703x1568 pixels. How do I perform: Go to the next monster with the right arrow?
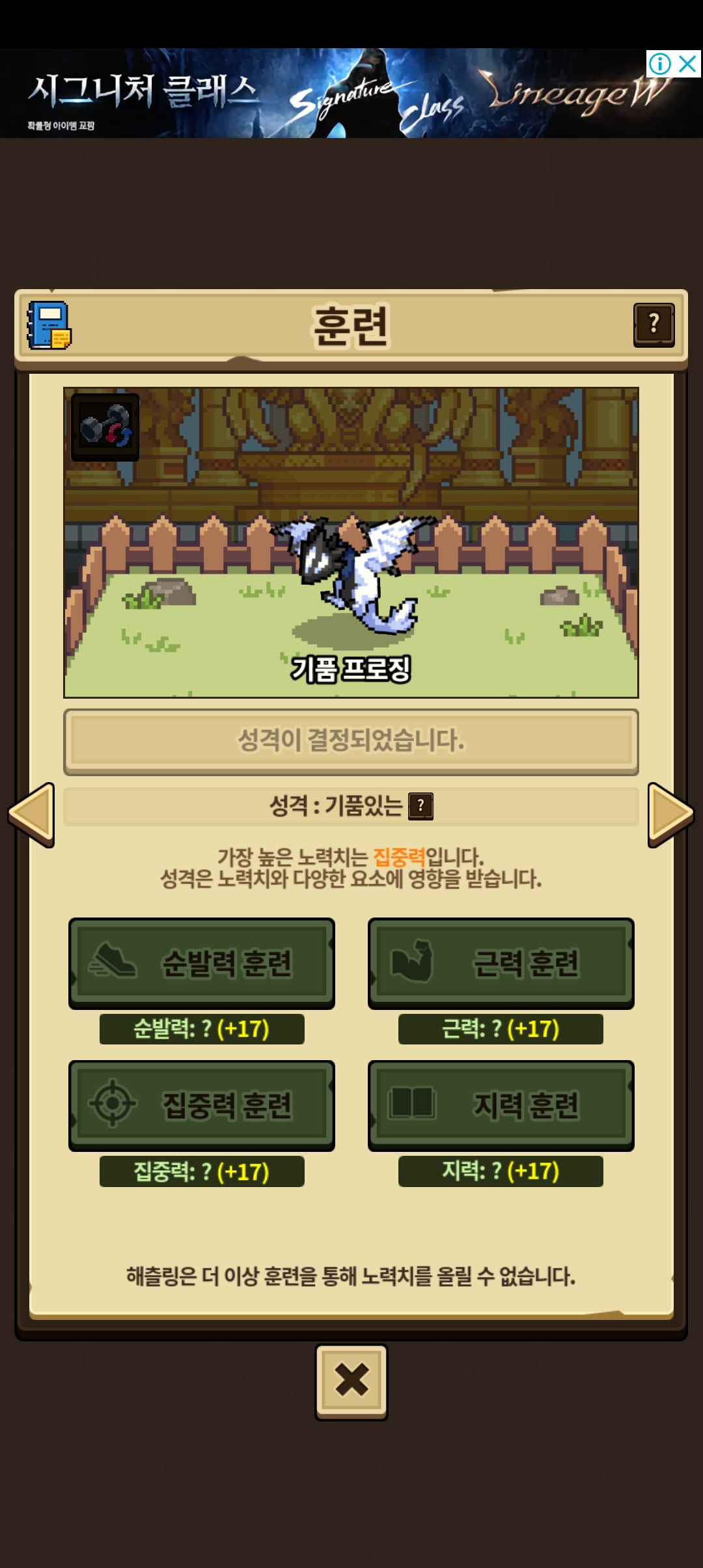click(x=670, y=814)
